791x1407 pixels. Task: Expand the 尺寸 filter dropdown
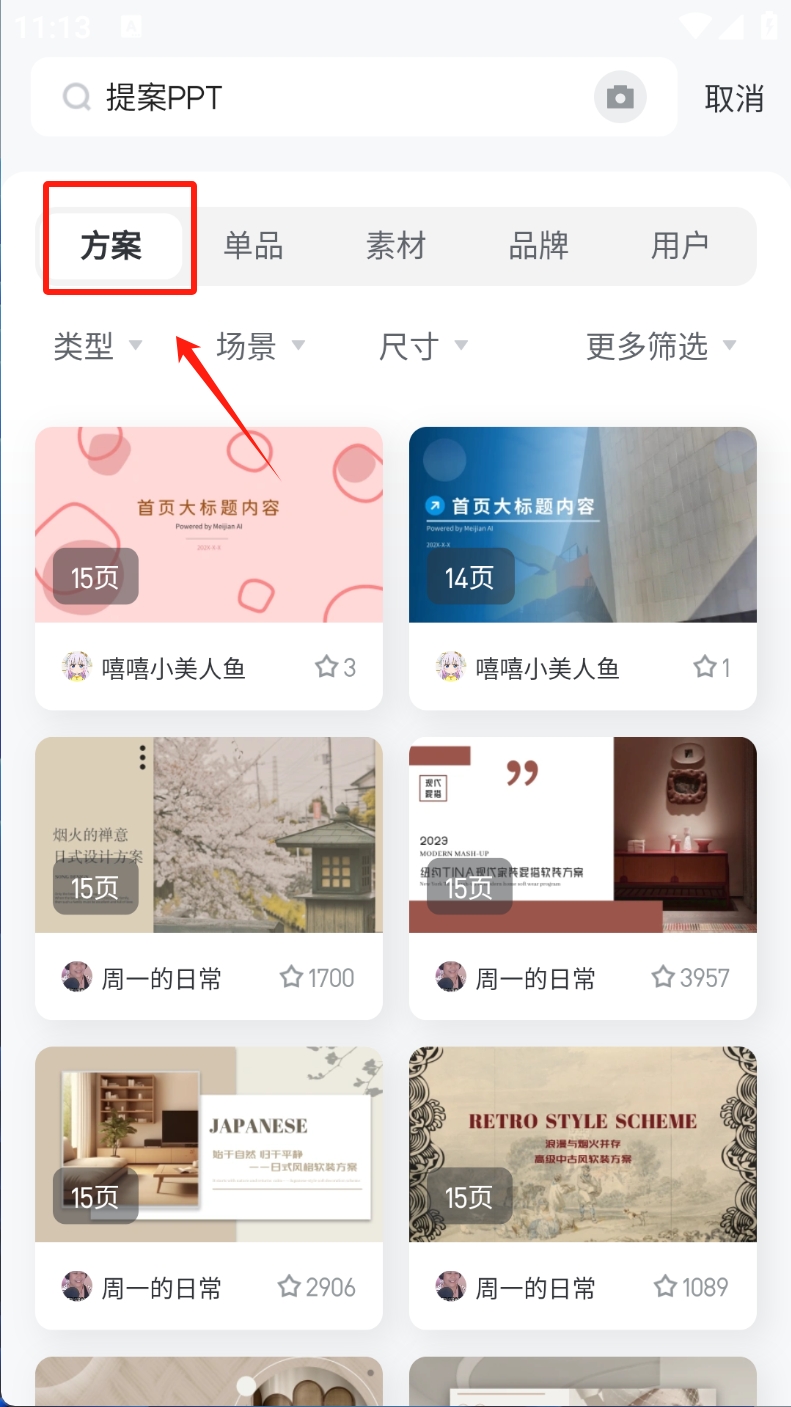[423, 346]
